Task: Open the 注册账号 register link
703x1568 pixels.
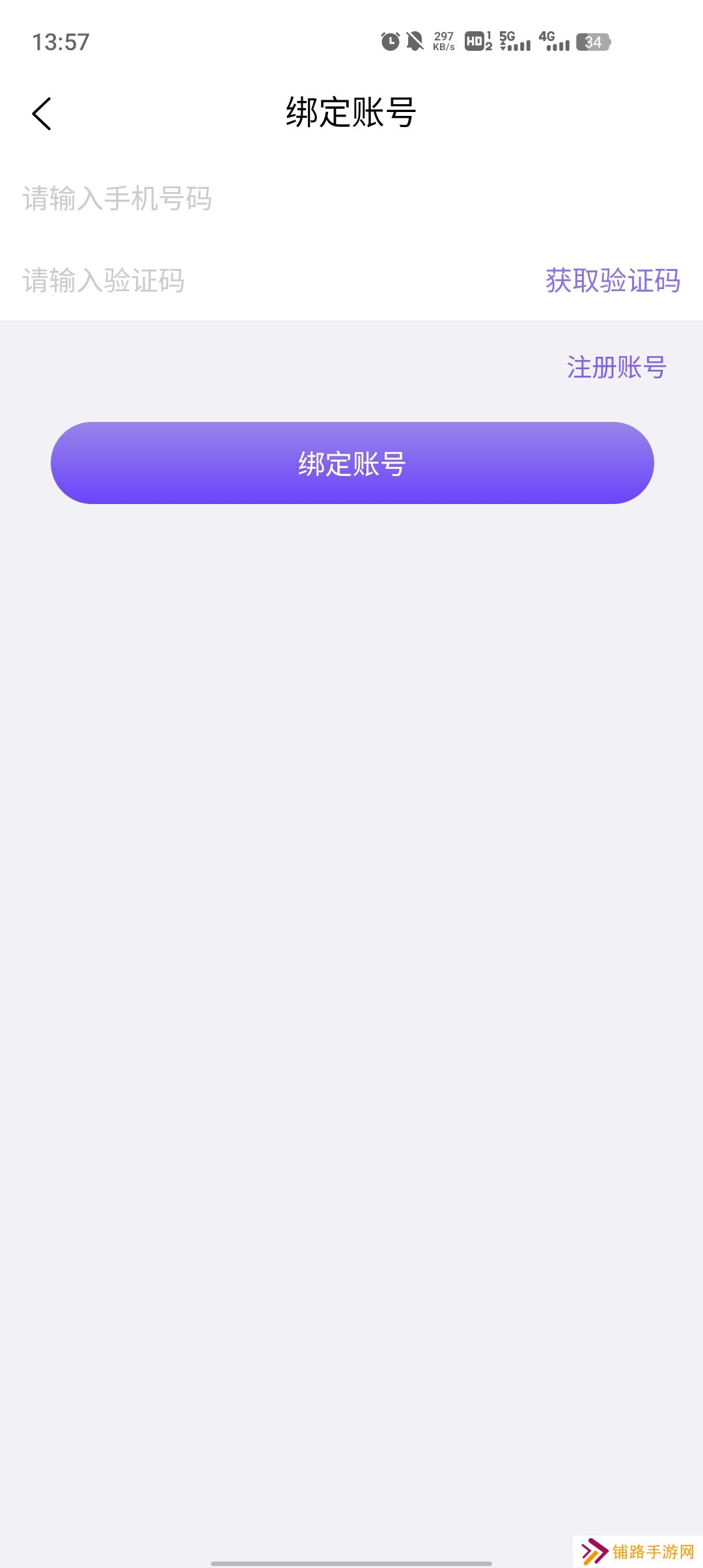Action: pyautogui.click(x=616, y=367)
